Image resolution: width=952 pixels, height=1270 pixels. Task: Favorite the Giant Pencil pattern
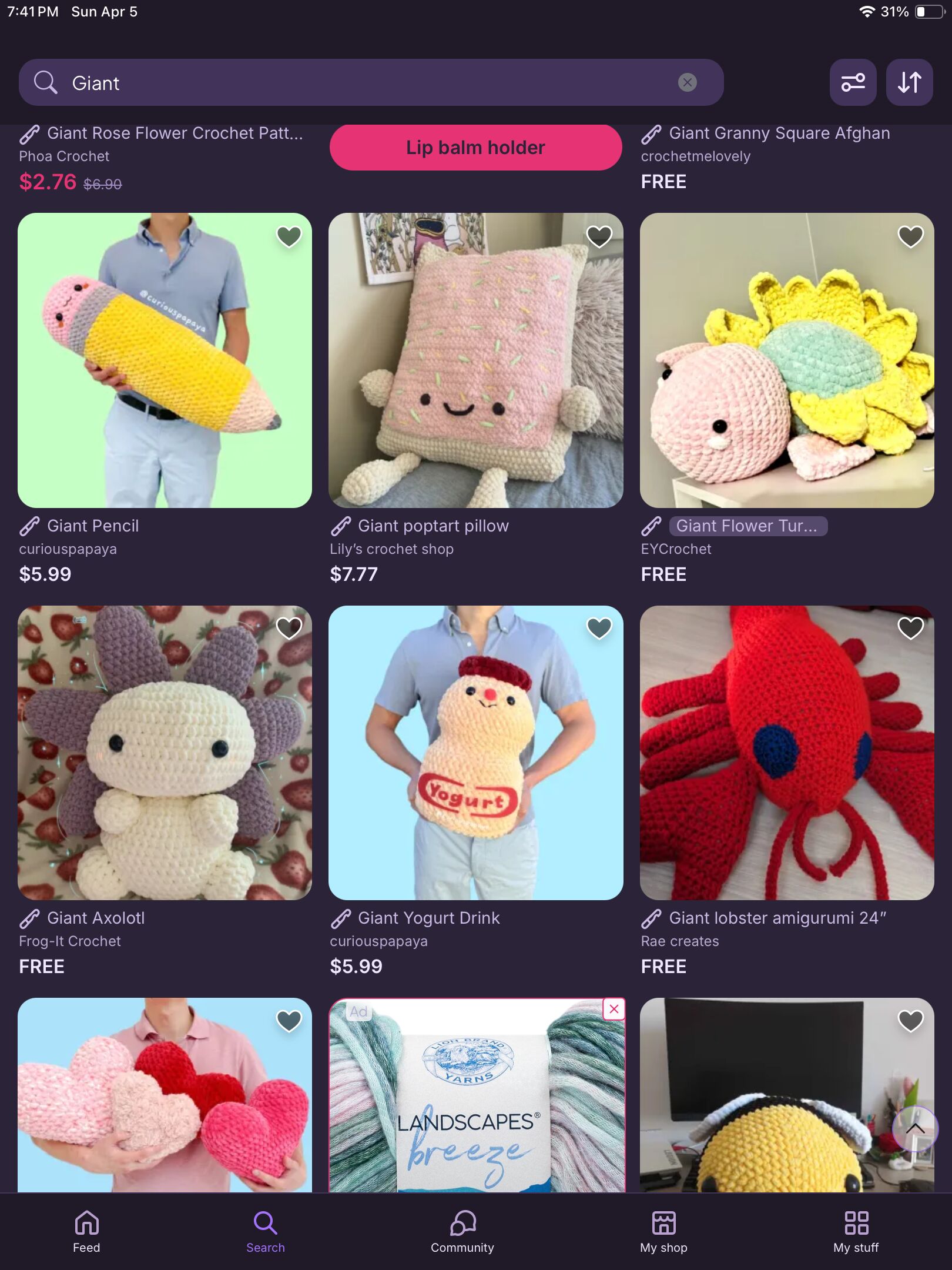point(289,237)
